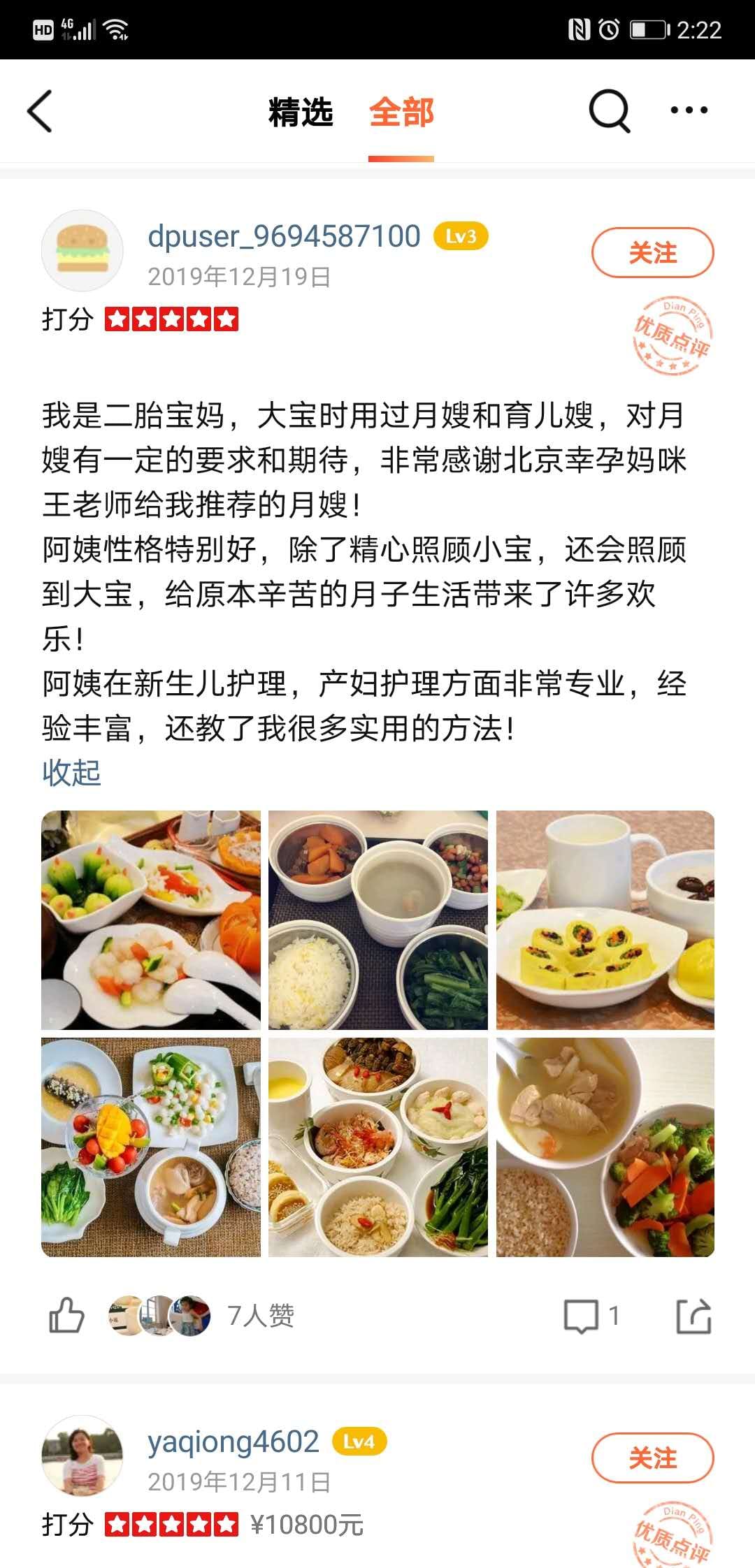
Task: Open the photo of multiple round bowls
Action: point(378,1147)
